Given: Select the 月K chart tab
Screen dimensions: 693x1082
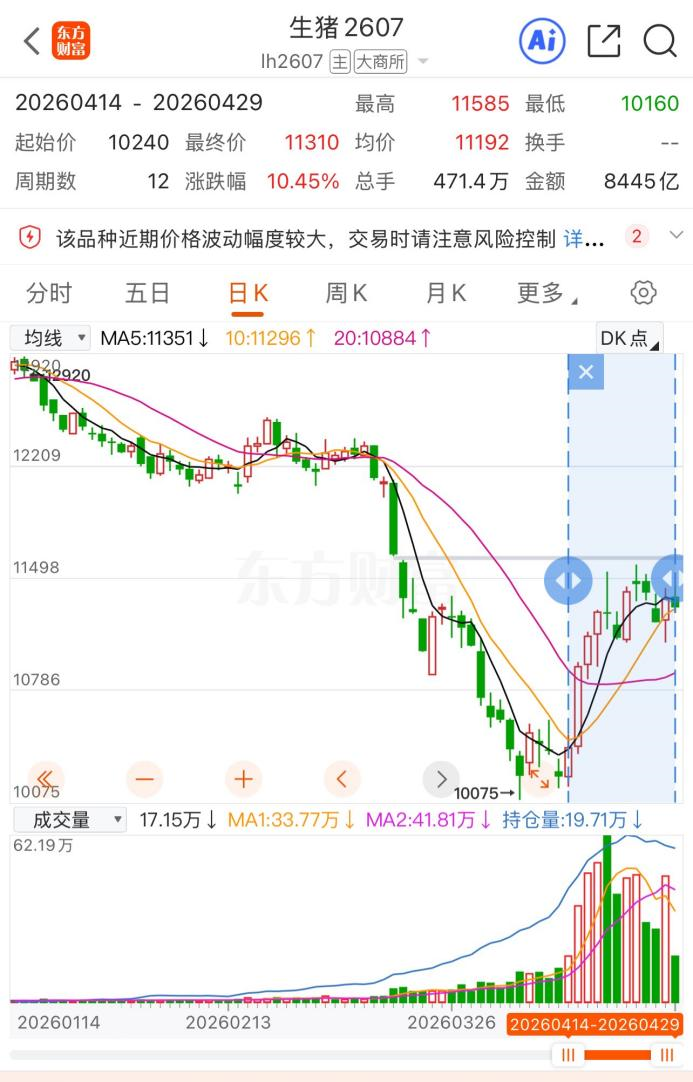Looking at the screenshot, I should [446, 293].
